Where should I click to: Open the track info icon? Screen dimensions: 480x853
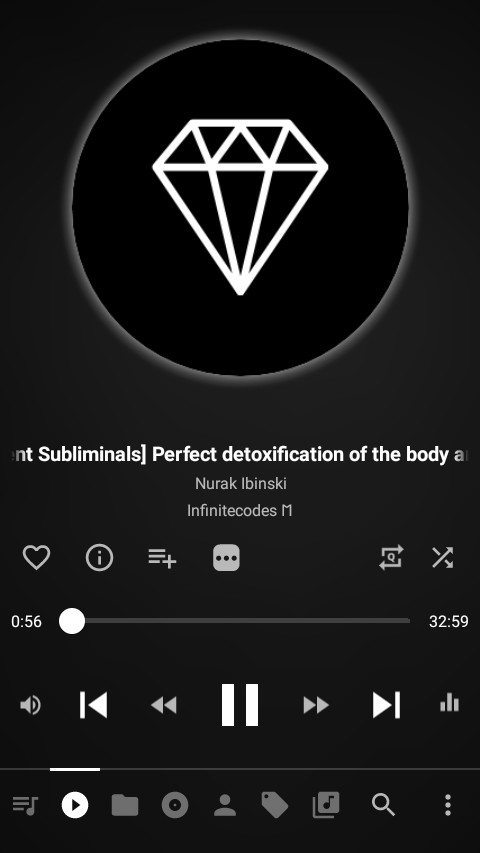point(100,558)
